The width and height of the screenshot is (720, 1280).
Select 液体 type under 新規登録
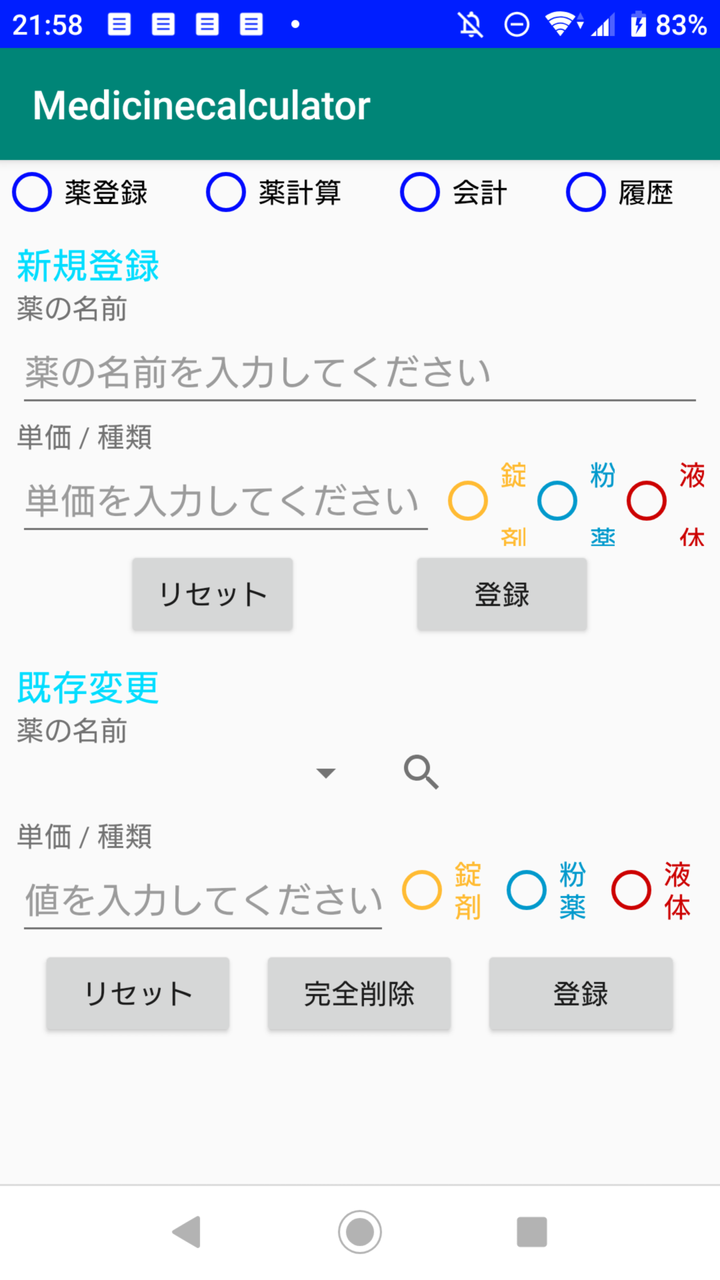point(647,501)
